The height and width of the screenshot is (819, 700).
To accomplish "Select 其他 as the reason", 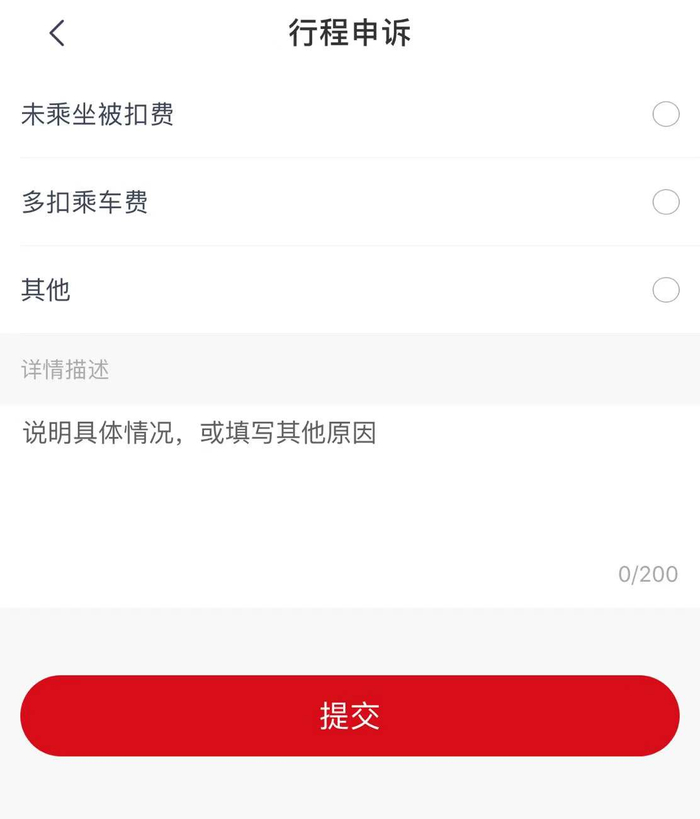I will tap(665, 291).
